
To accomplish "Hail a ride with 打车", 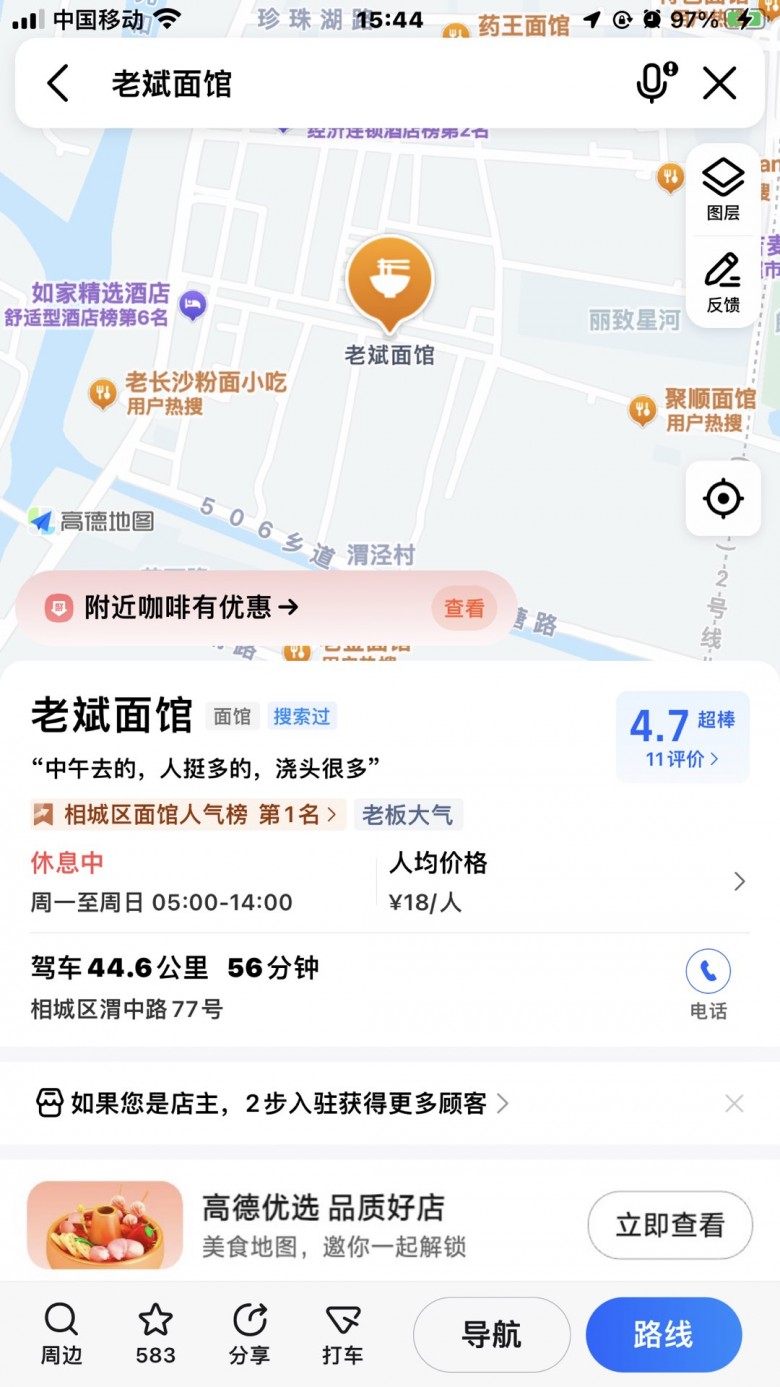I will click(x=343, y=1334).
